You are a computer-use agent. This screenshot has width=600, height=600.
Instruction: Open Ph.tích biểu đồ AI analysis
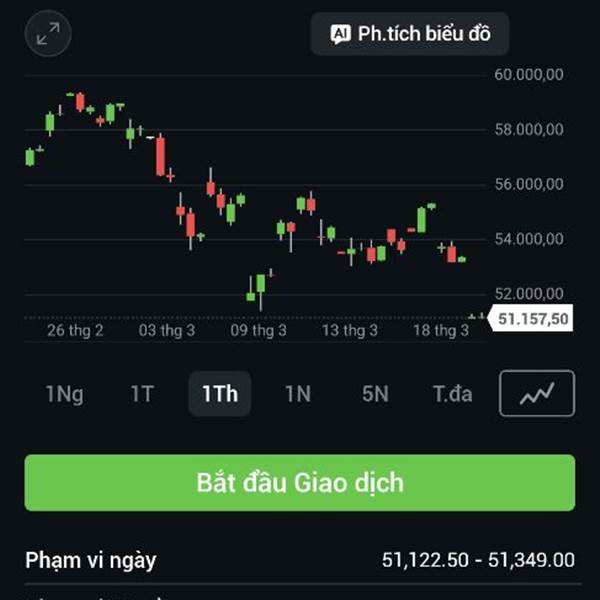[410, 34]
